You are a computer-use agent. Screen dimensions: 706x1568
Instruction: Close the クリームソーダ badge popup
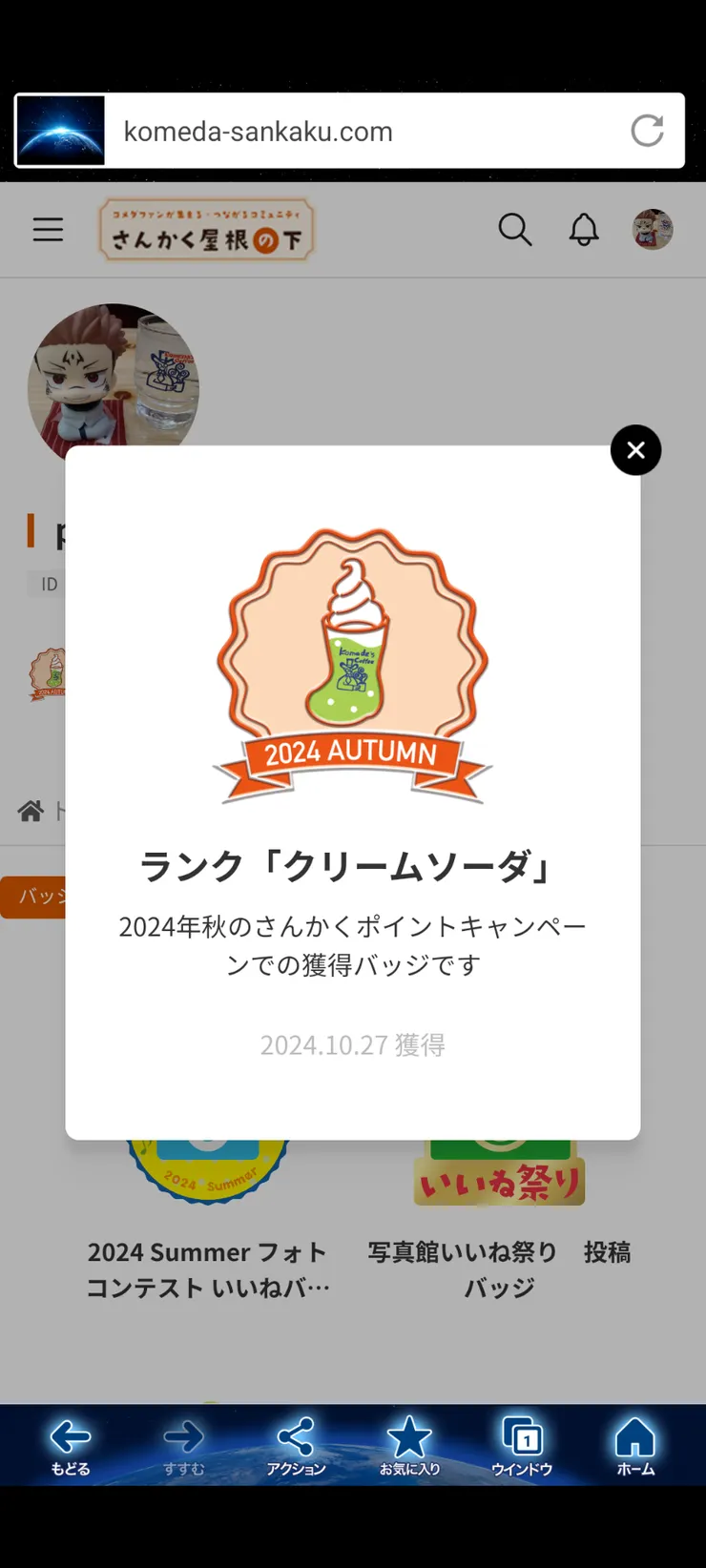pos(635,450)
